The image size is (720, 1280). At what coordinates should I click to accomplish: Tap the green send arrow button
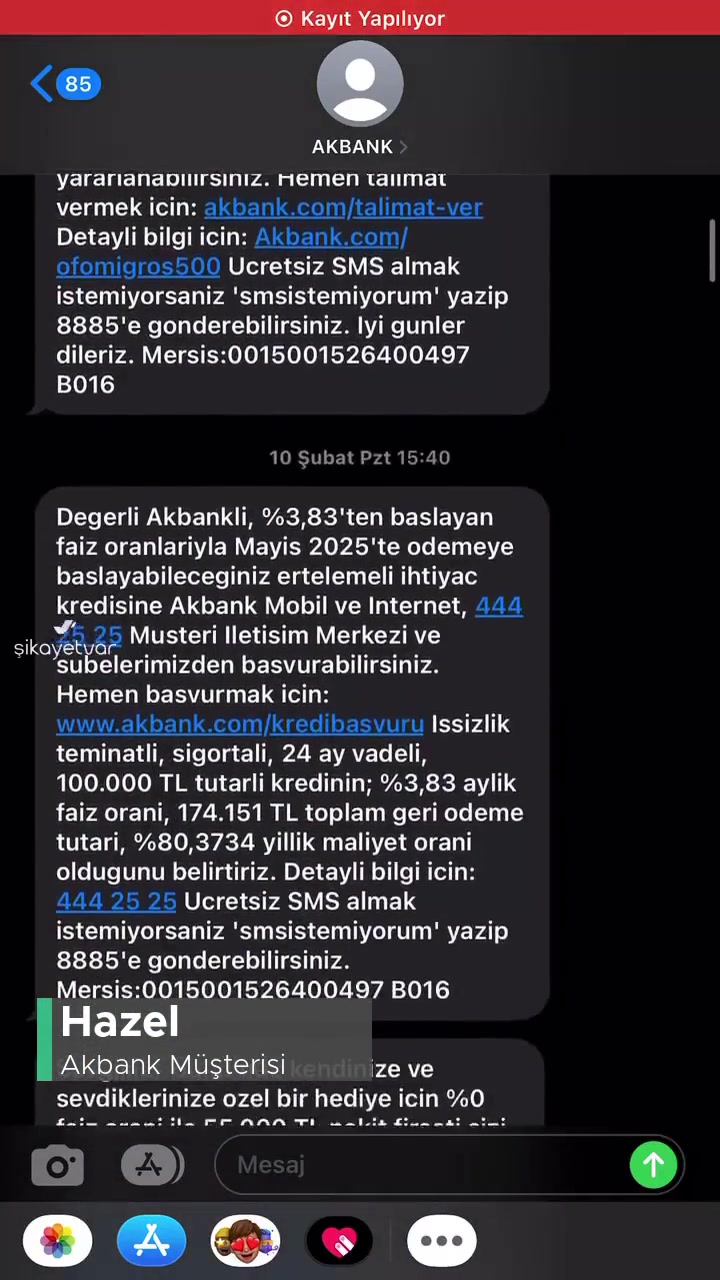pos(654,1164)
